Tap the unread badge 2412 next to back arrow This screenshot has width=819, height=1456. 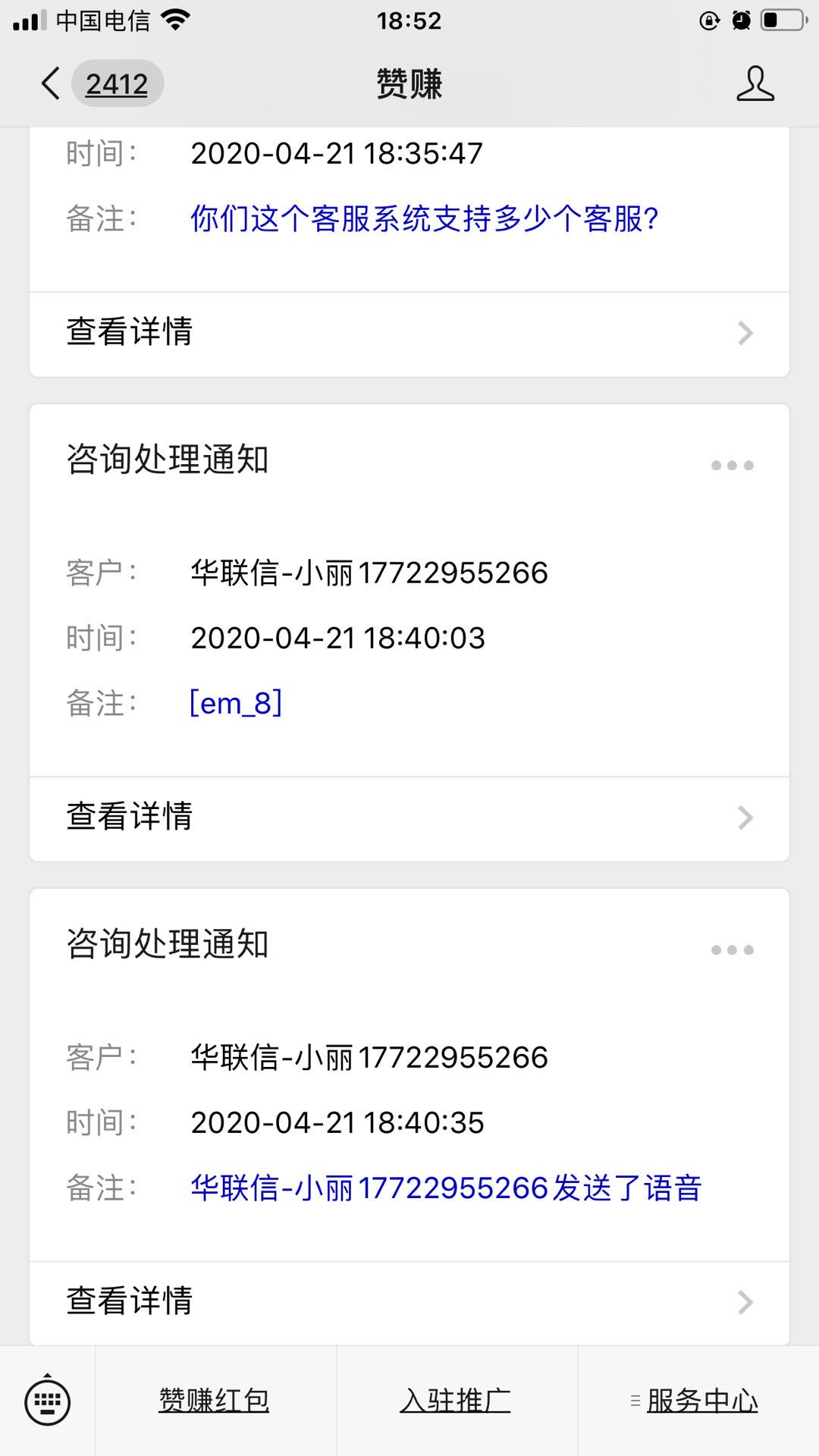(x=115, y=83)
